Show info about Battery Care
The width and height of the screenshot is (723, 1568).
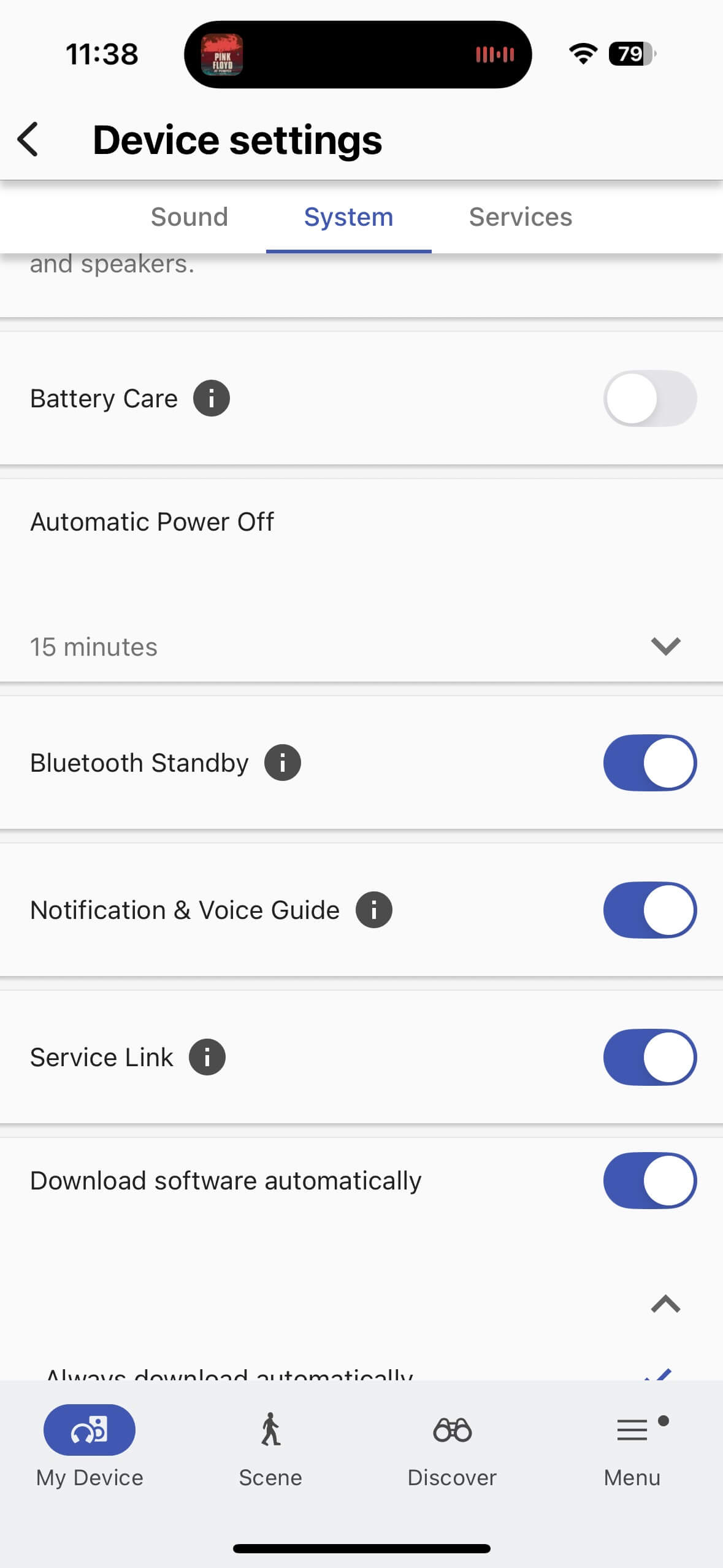212,398
